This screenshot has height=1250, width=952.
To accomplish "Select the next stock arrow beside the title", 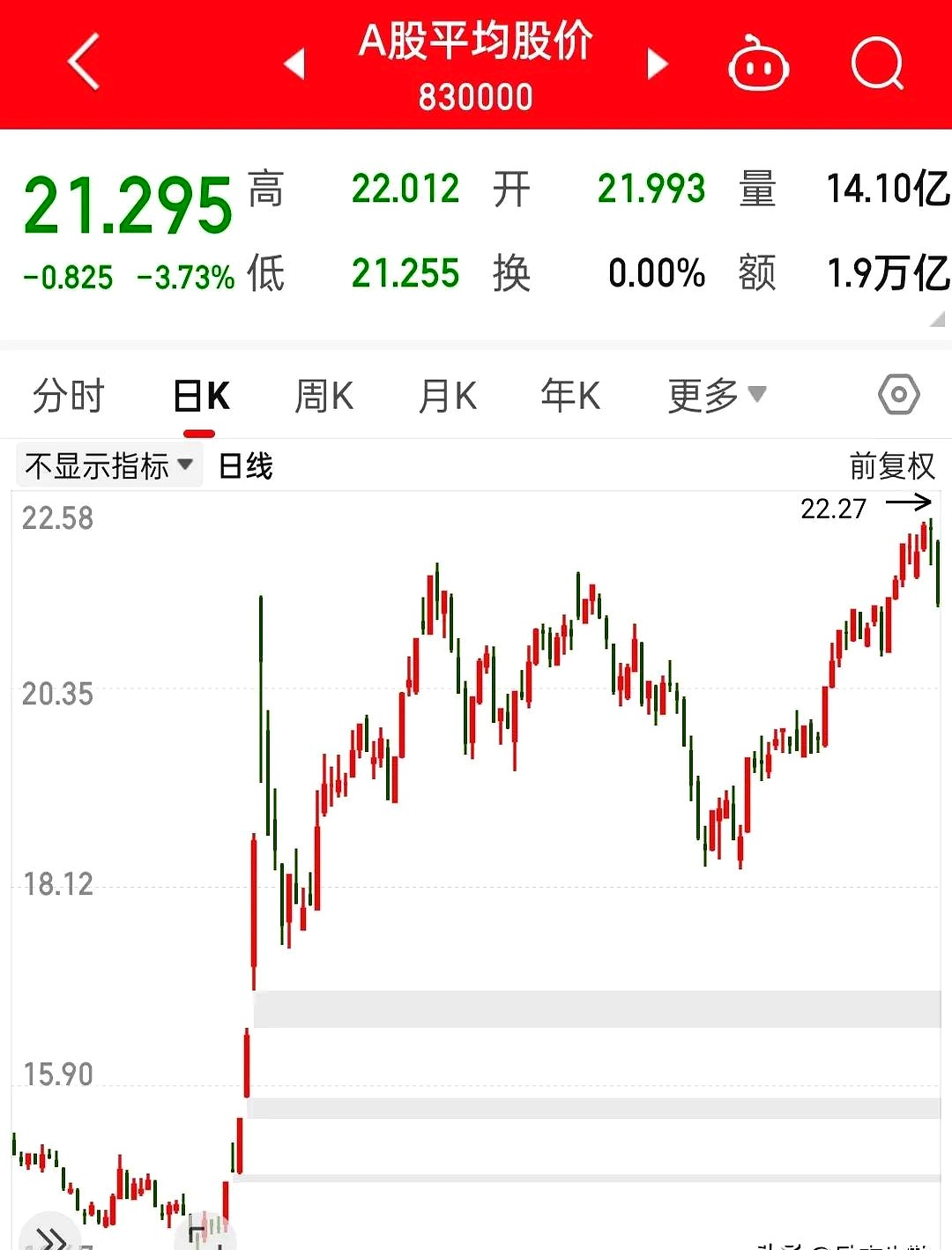I will 658,64.
